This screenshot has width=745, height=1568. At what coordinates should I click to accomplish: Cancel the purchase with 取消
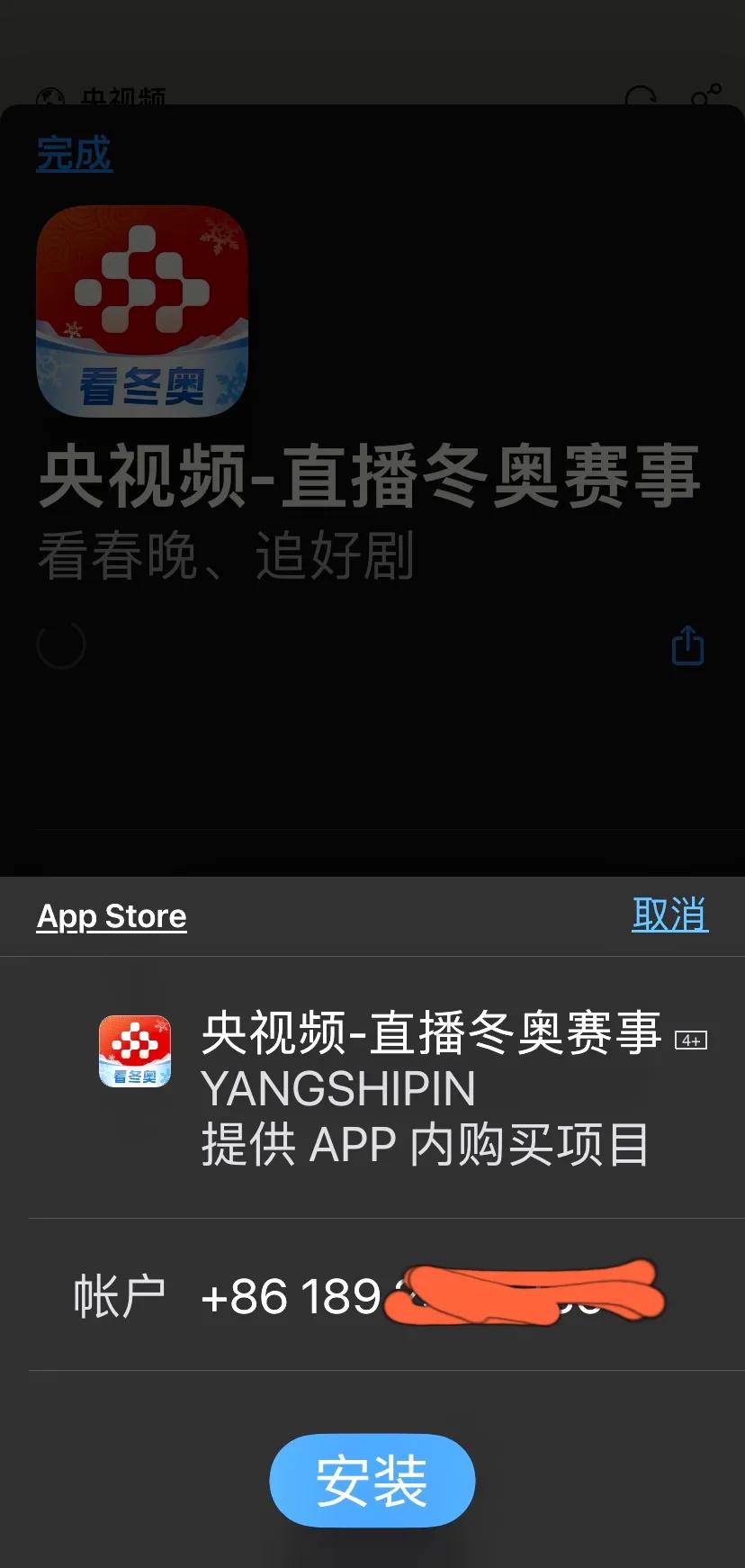669,915
